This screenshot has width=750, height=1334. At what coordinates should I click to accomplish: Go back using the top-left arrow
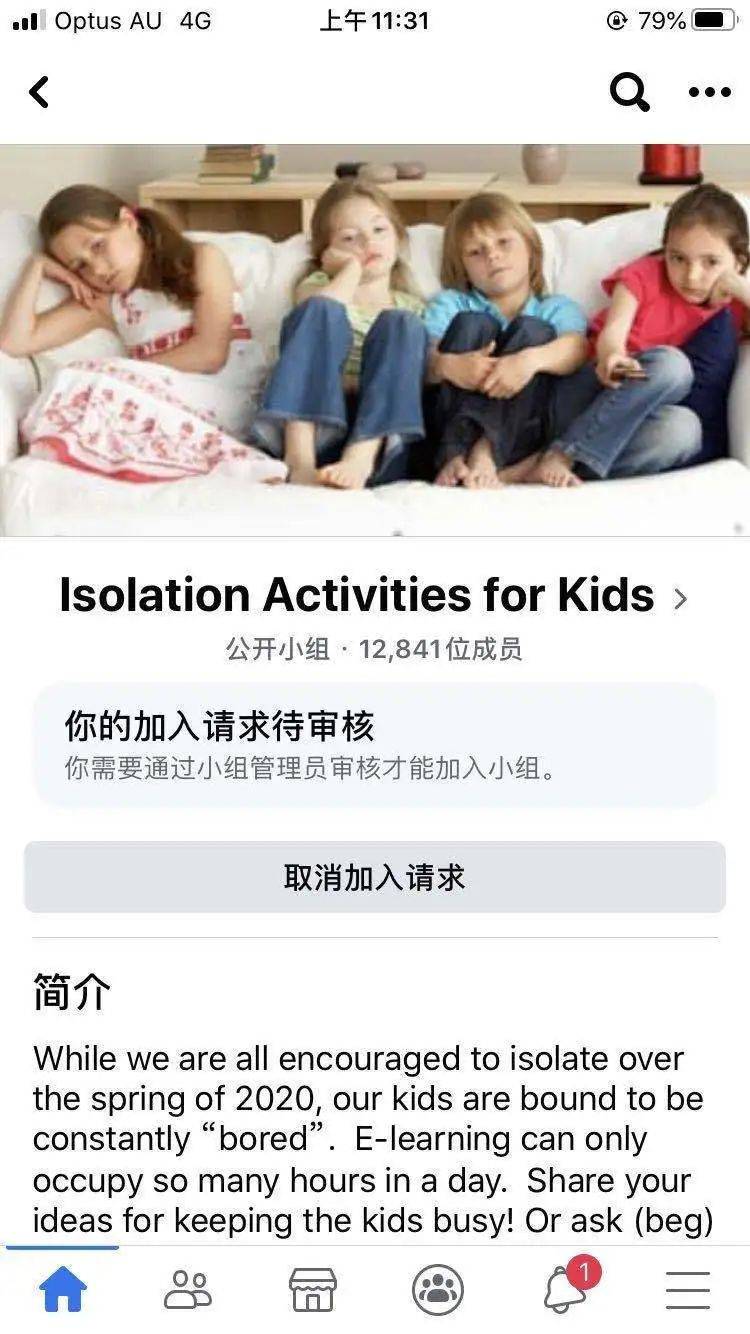pyautogui.click(x=39, y=92)
